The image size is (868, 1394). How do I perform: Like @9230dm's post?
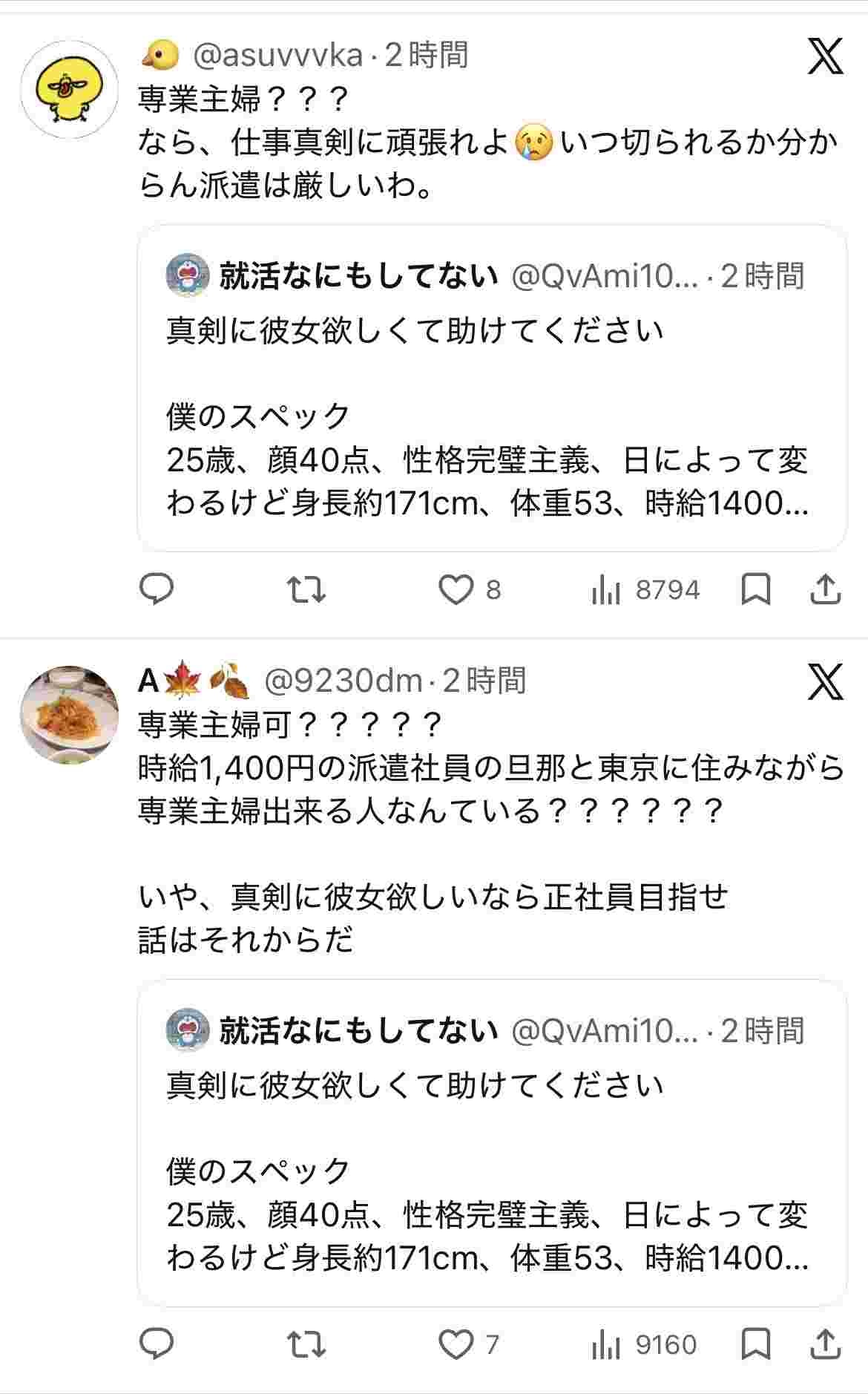[x=456, y=1344]
